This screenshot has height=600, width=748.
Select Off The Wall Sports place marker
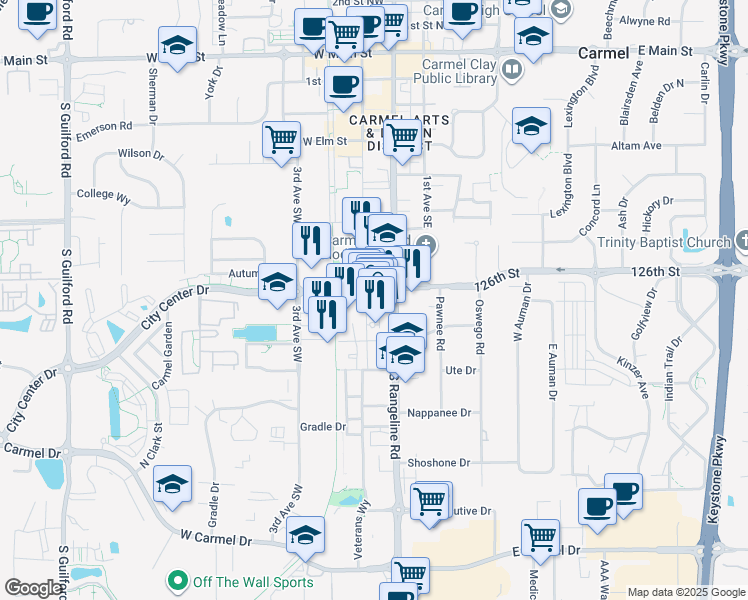point(179,580)
